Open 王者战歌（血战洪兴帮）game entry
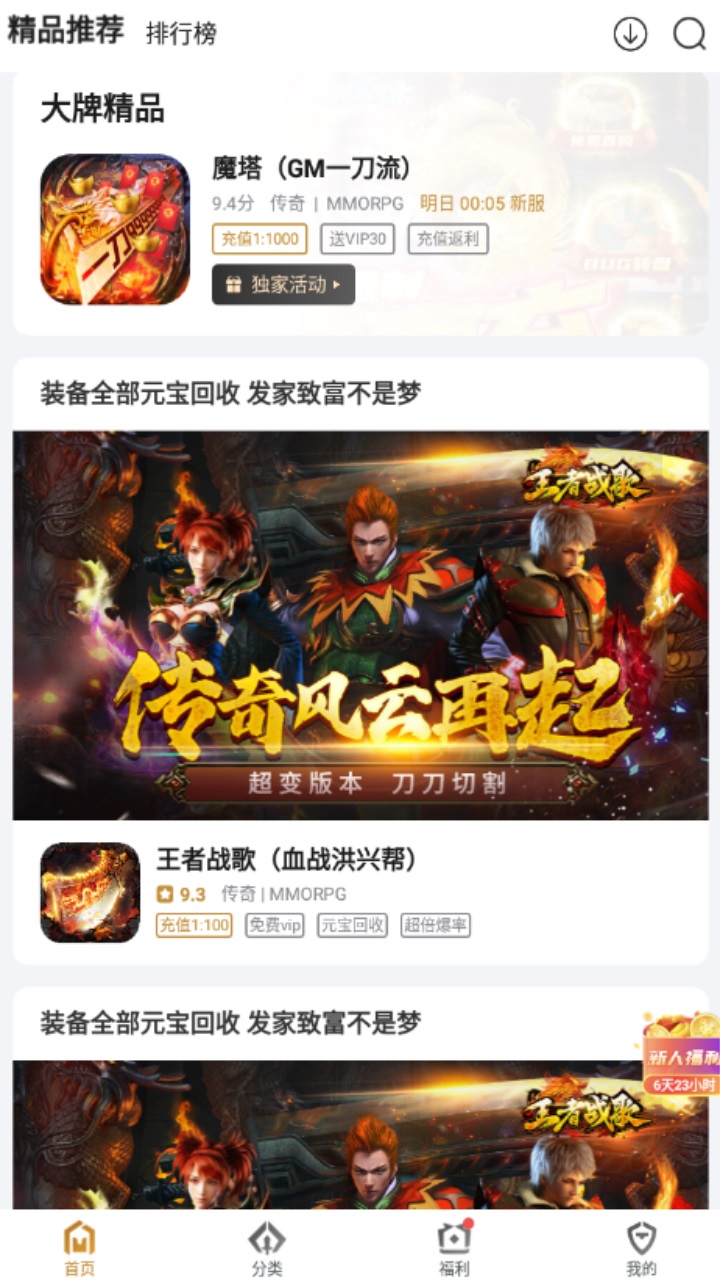 tap(286, 860)
